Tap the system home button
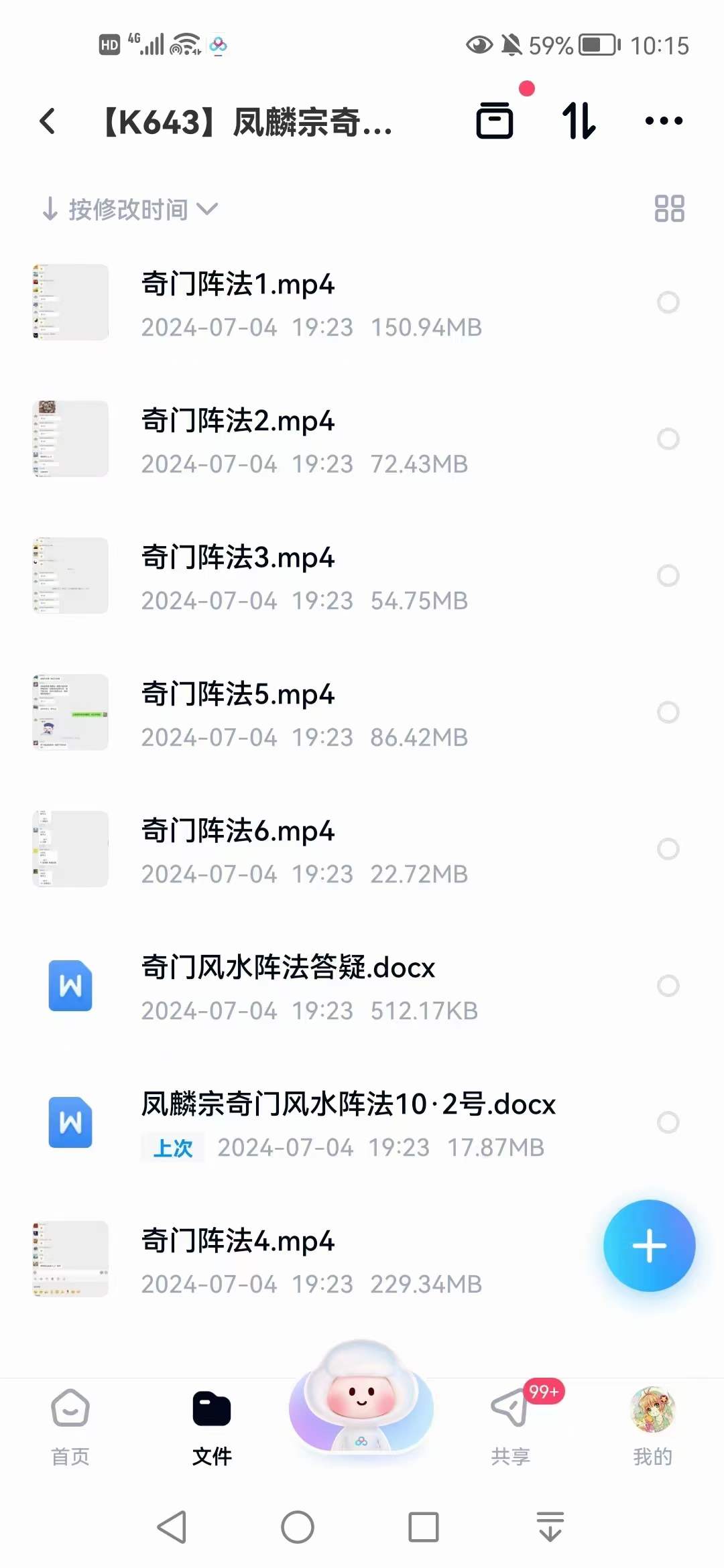The width and height of the screenshot is (724, 1568). pyautogui.click(x=298, y=1528)
